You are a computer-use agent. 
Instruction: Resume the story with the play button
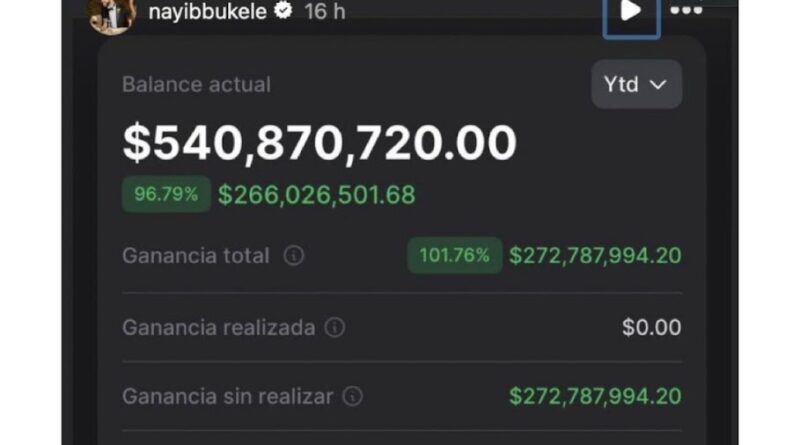(631, 12)
